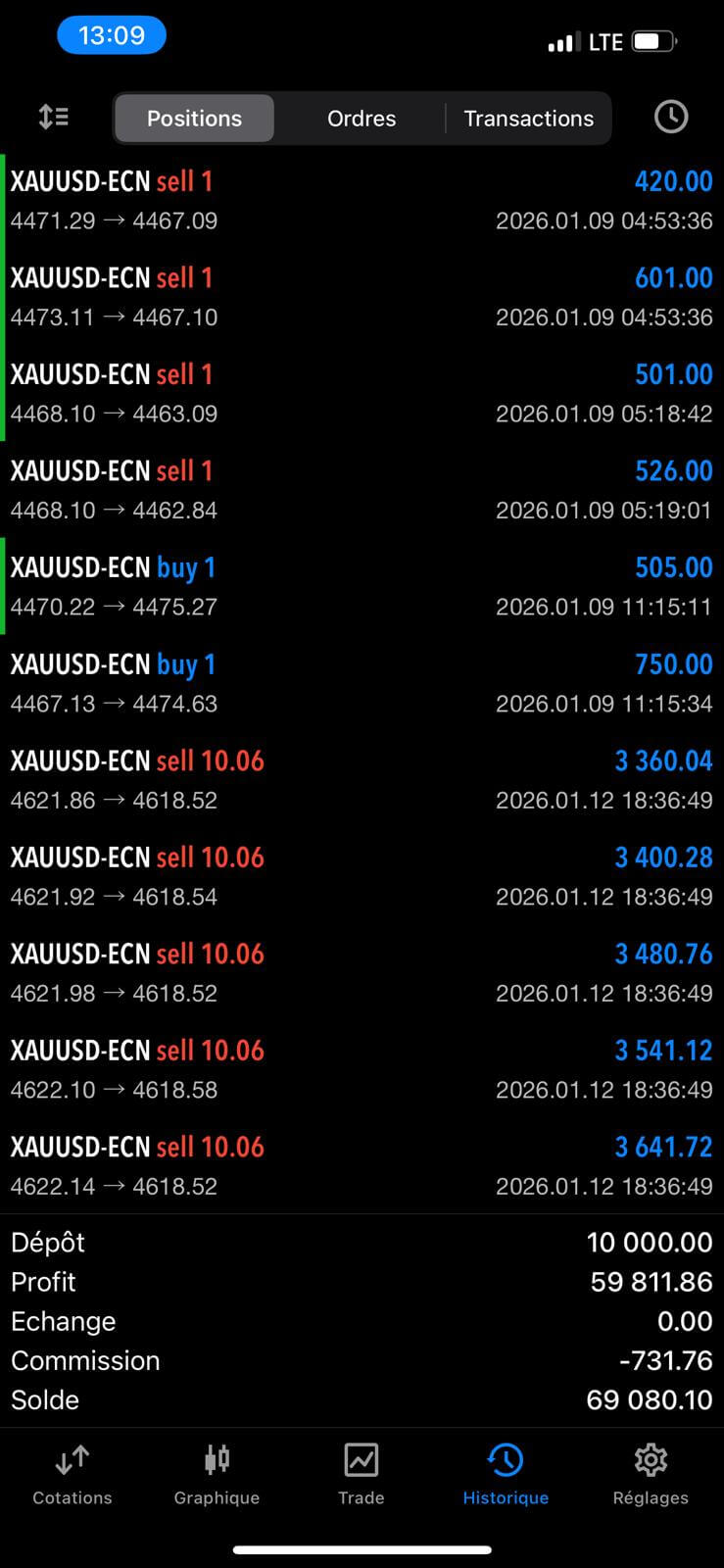Open the buy position with 750.00 profit

[x=362, y=683]
